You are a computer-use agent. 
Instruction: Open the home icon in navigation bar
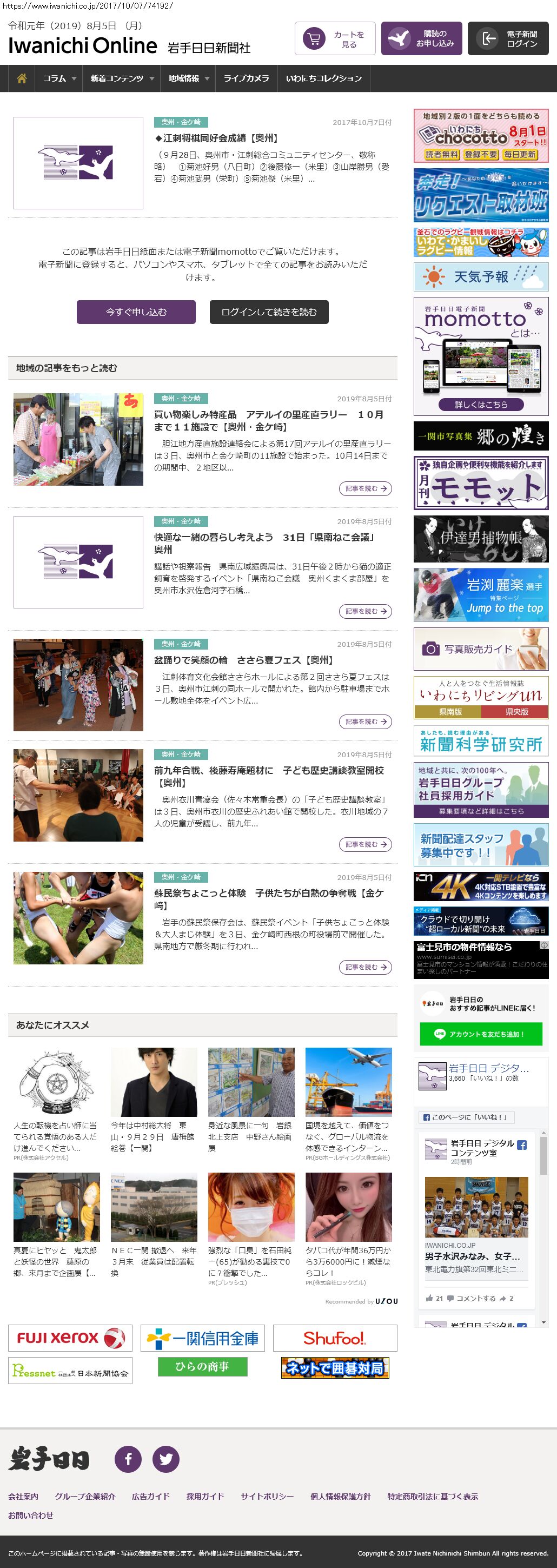pyautogui.click(x=22, y=78)
